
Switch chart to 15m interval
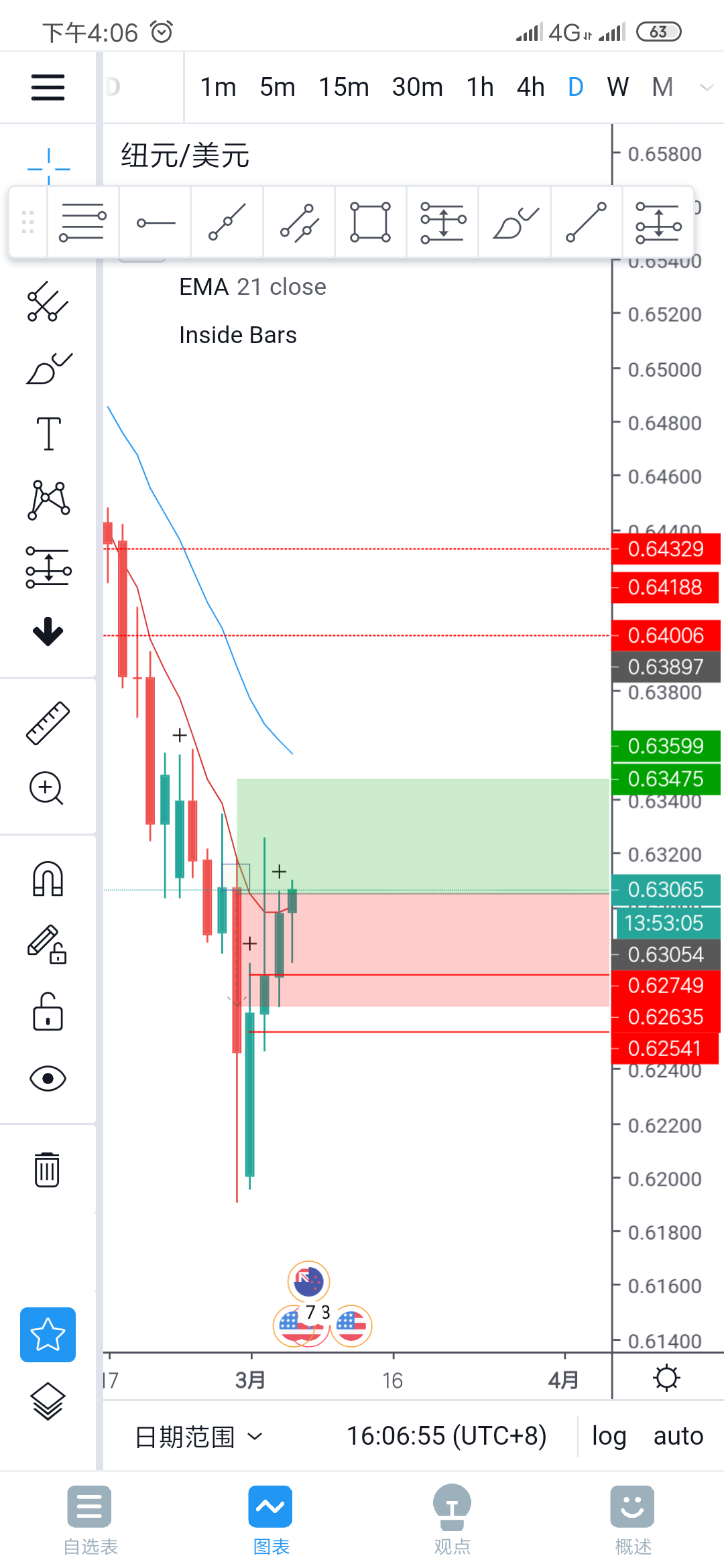(x=344, y=87)
